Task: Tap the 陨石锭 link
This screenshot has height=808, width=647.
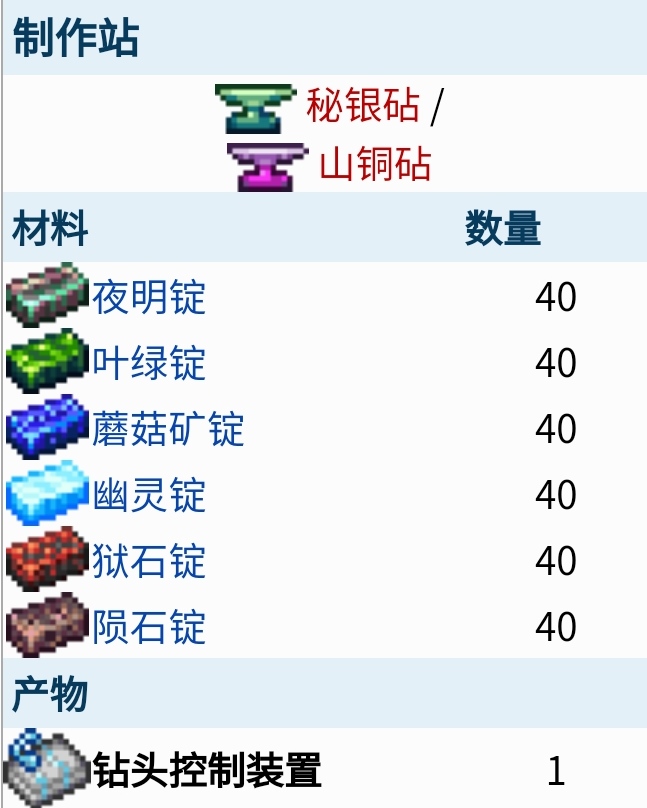Action: pos(149,627)
